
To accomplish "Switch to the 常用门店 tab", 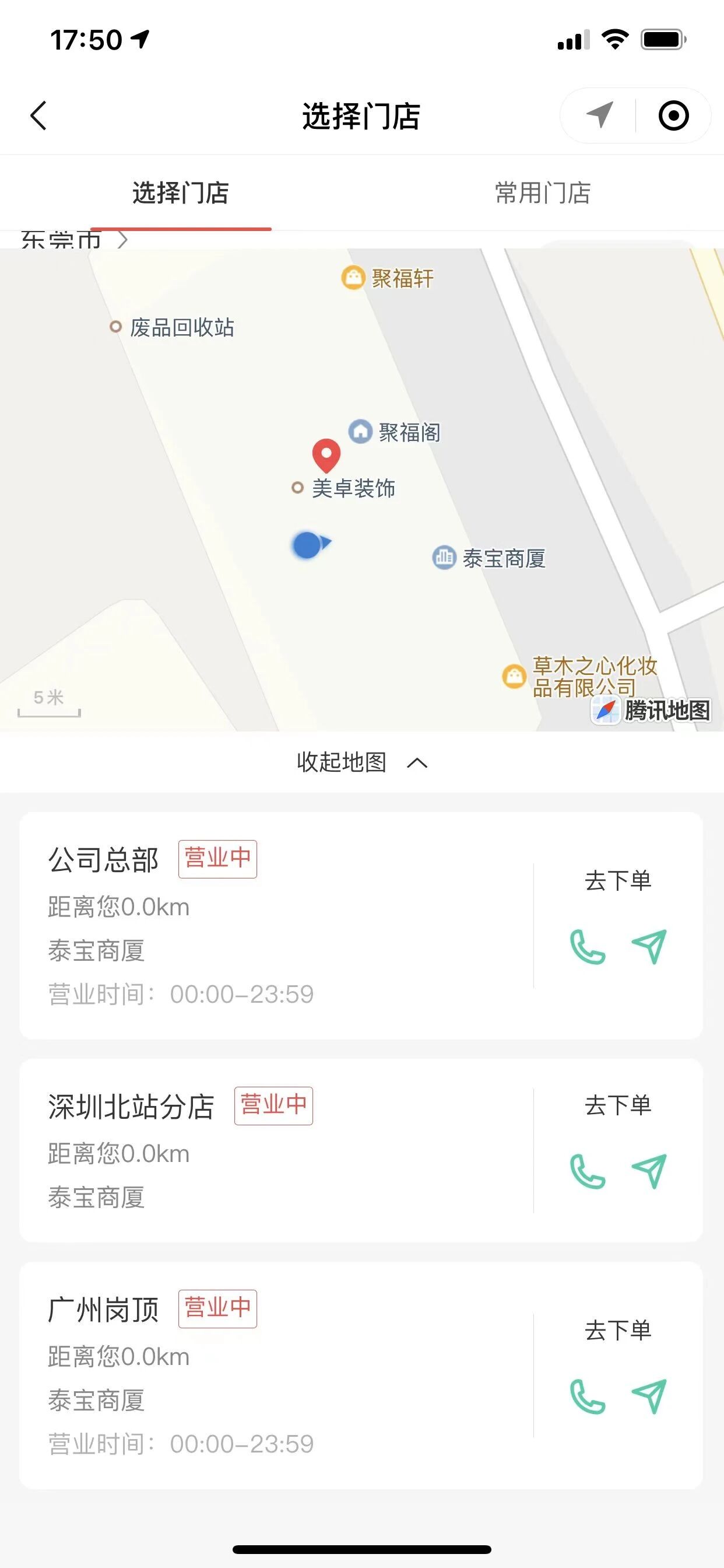I will 543,193.
